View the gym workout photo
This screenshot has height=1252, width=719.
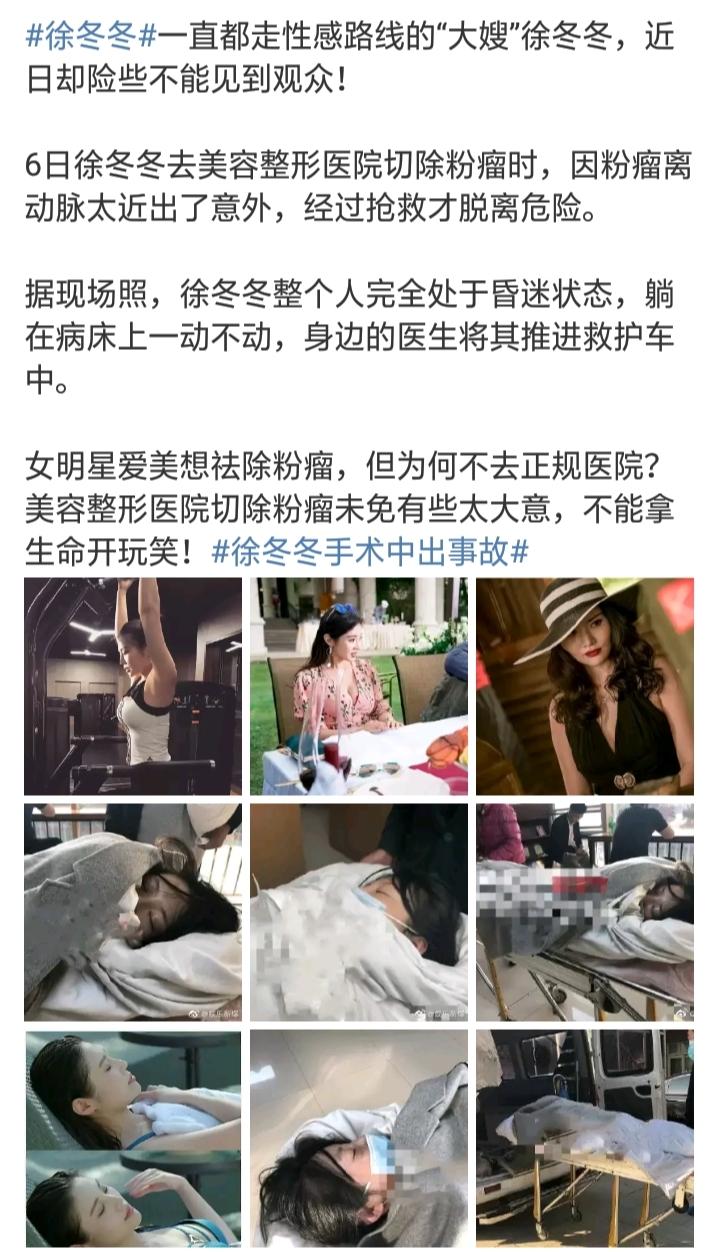point(133,686)
